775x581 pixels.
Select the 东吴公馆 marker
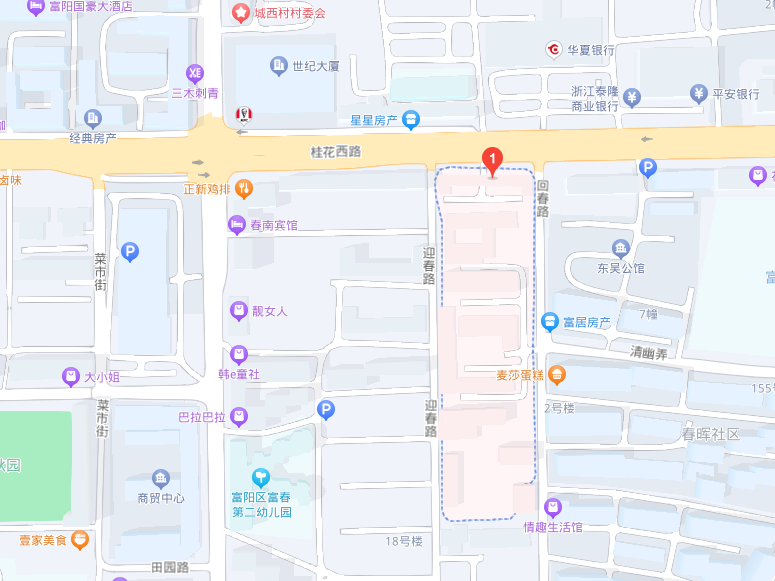coord(621,248)
